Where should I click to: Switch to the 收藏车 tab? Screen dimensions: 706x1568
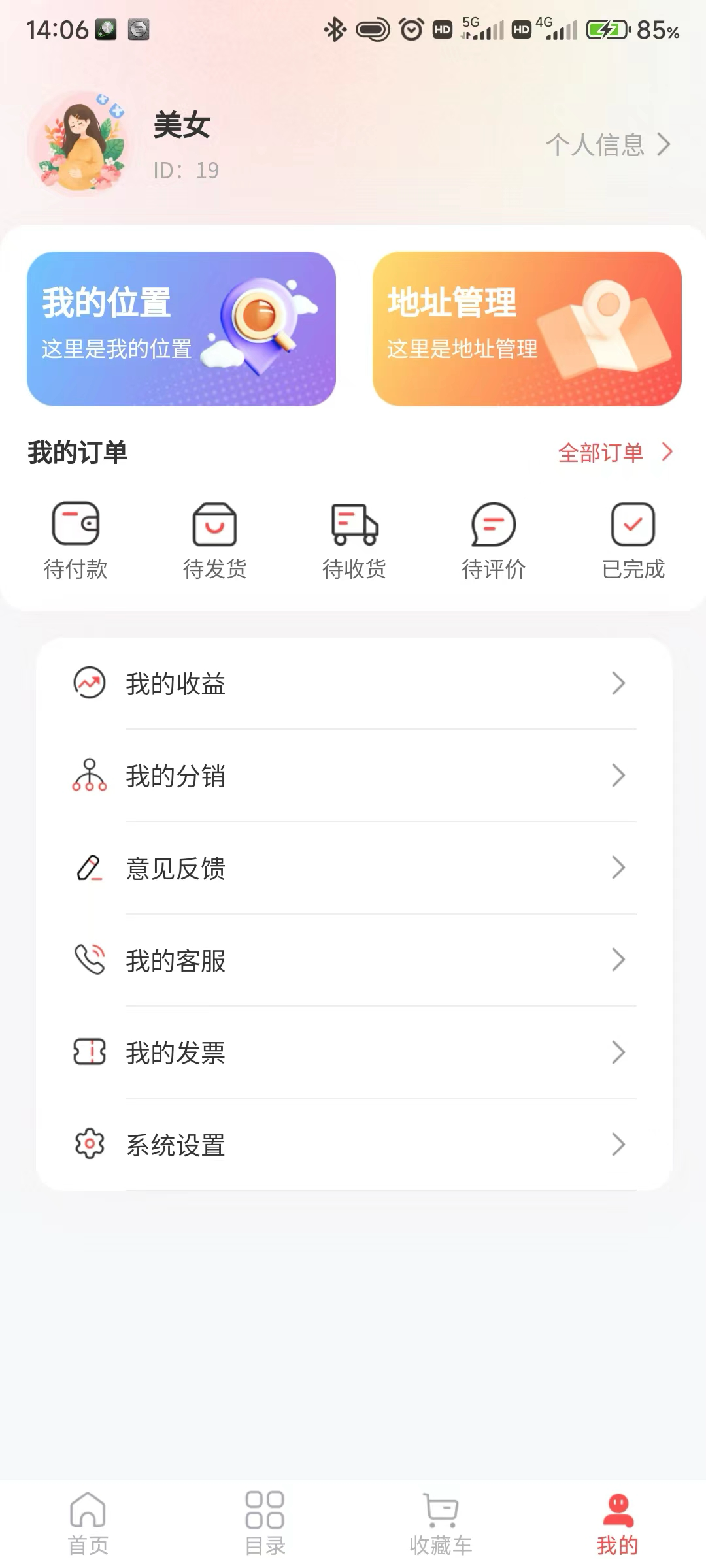[x=441, y=1524]
